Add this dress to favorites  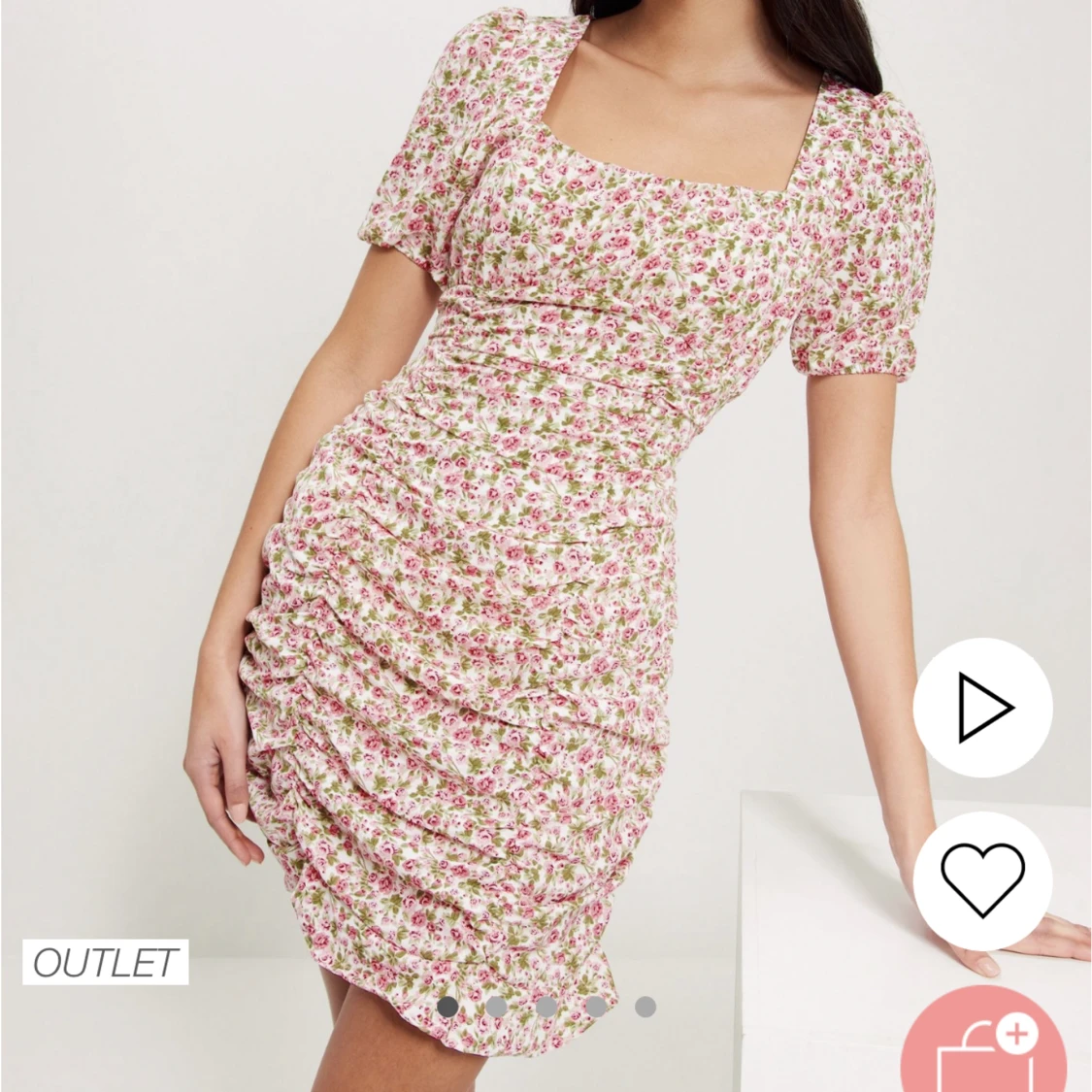(982, 879)
